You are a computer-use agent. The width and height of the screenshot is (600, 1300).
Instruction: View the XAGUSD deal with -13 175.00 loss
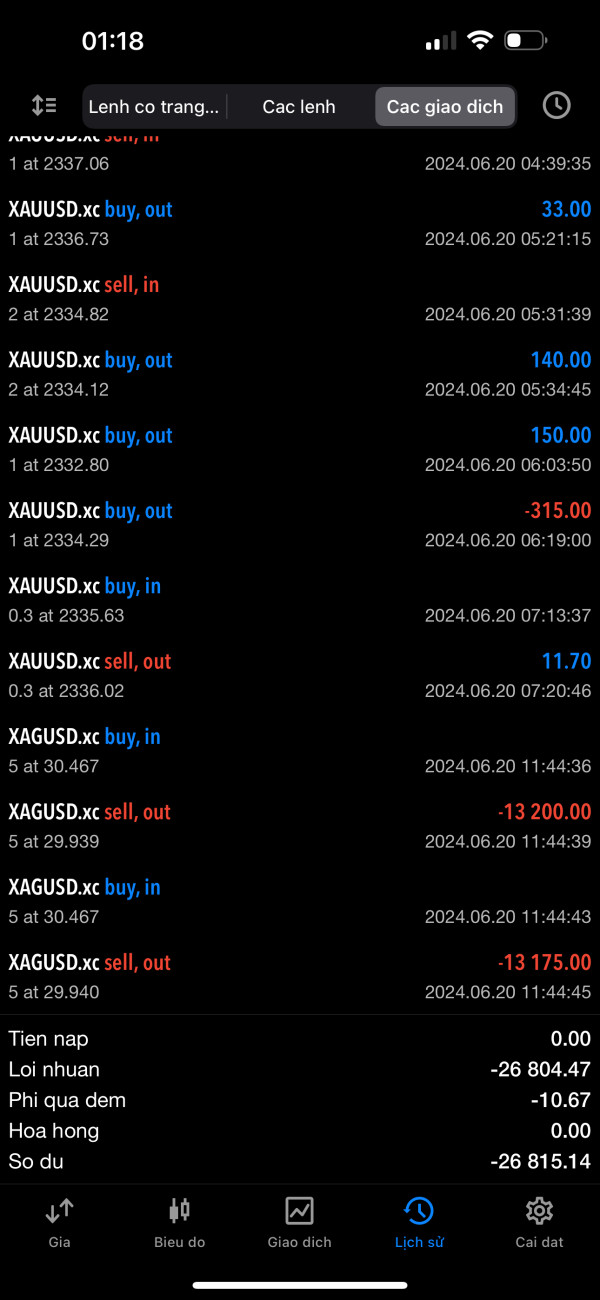(300, 977)
